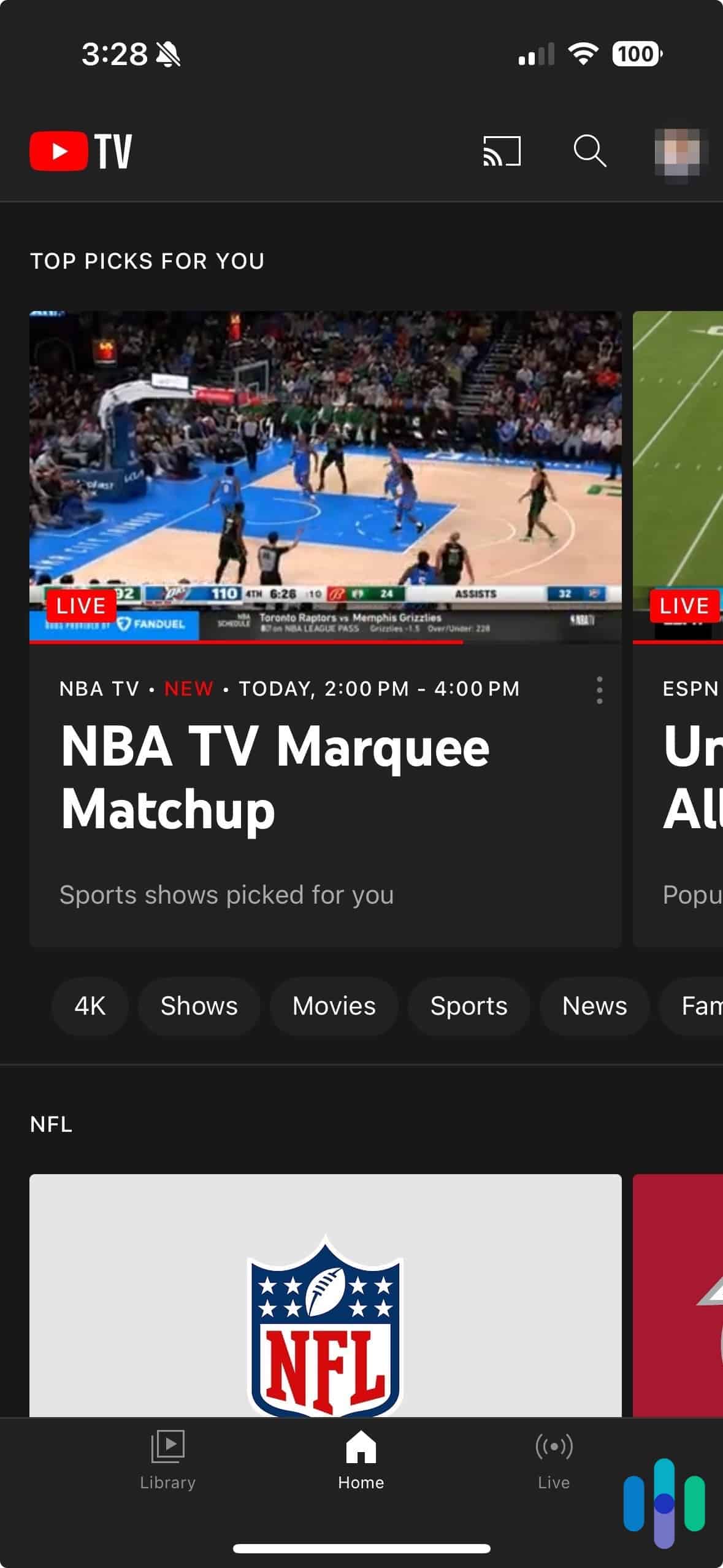This screenshot has width=723, height=1568.
Task: Enable the Sports filter chip
Action: pos(469,1006)
